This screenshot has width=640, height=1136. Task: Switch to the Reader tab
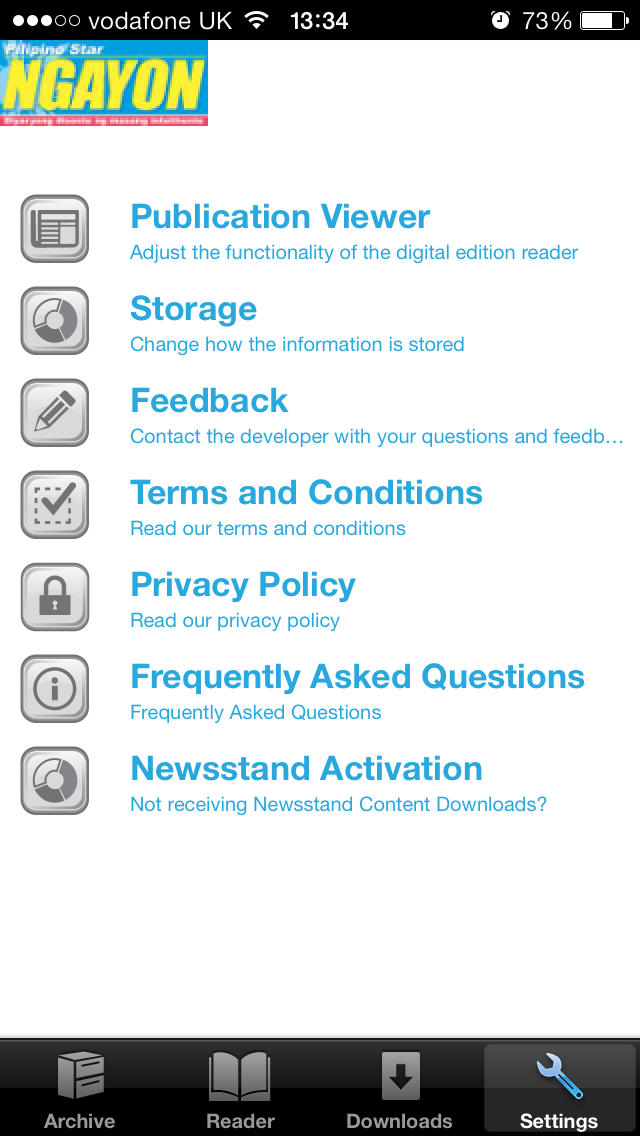point(240,1089)
